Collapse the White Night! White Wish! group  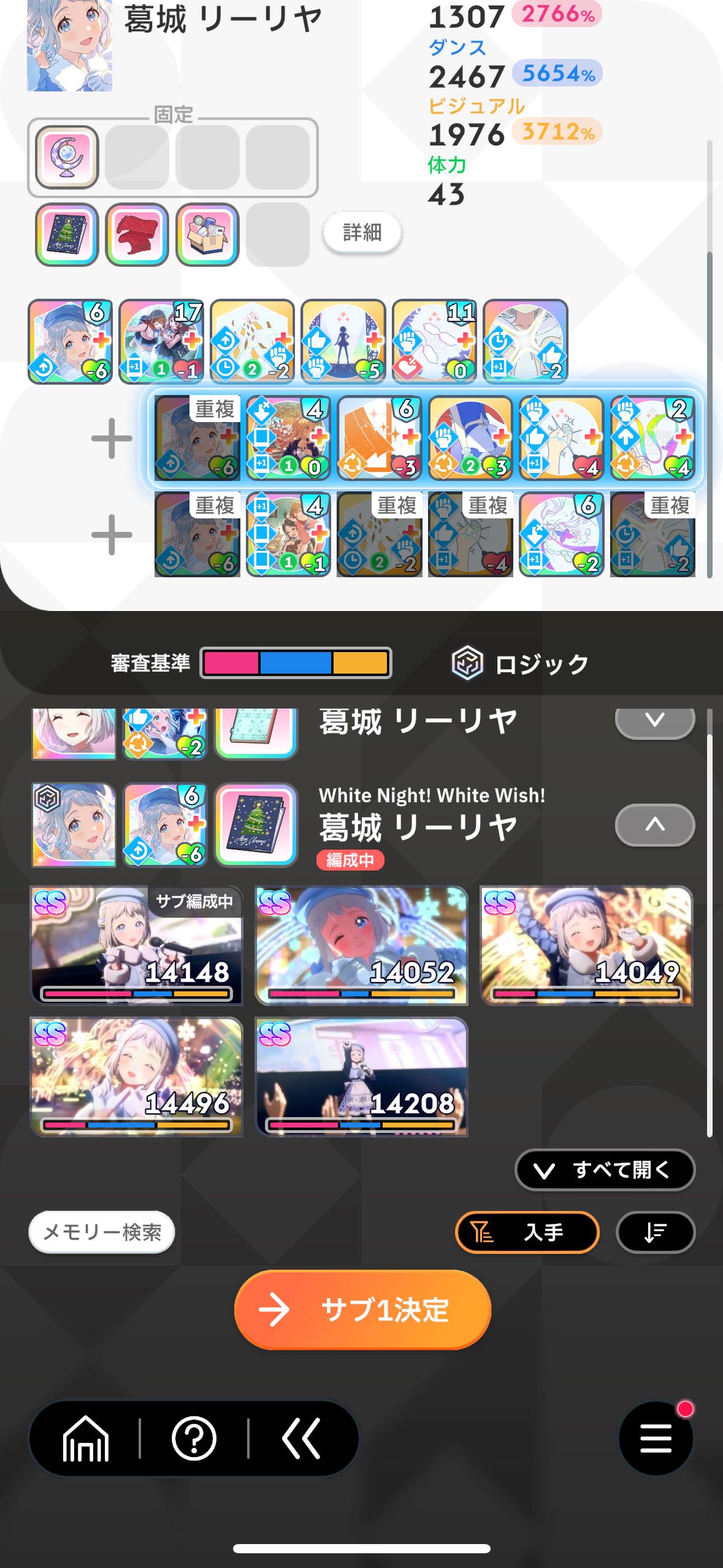(654, 824)
